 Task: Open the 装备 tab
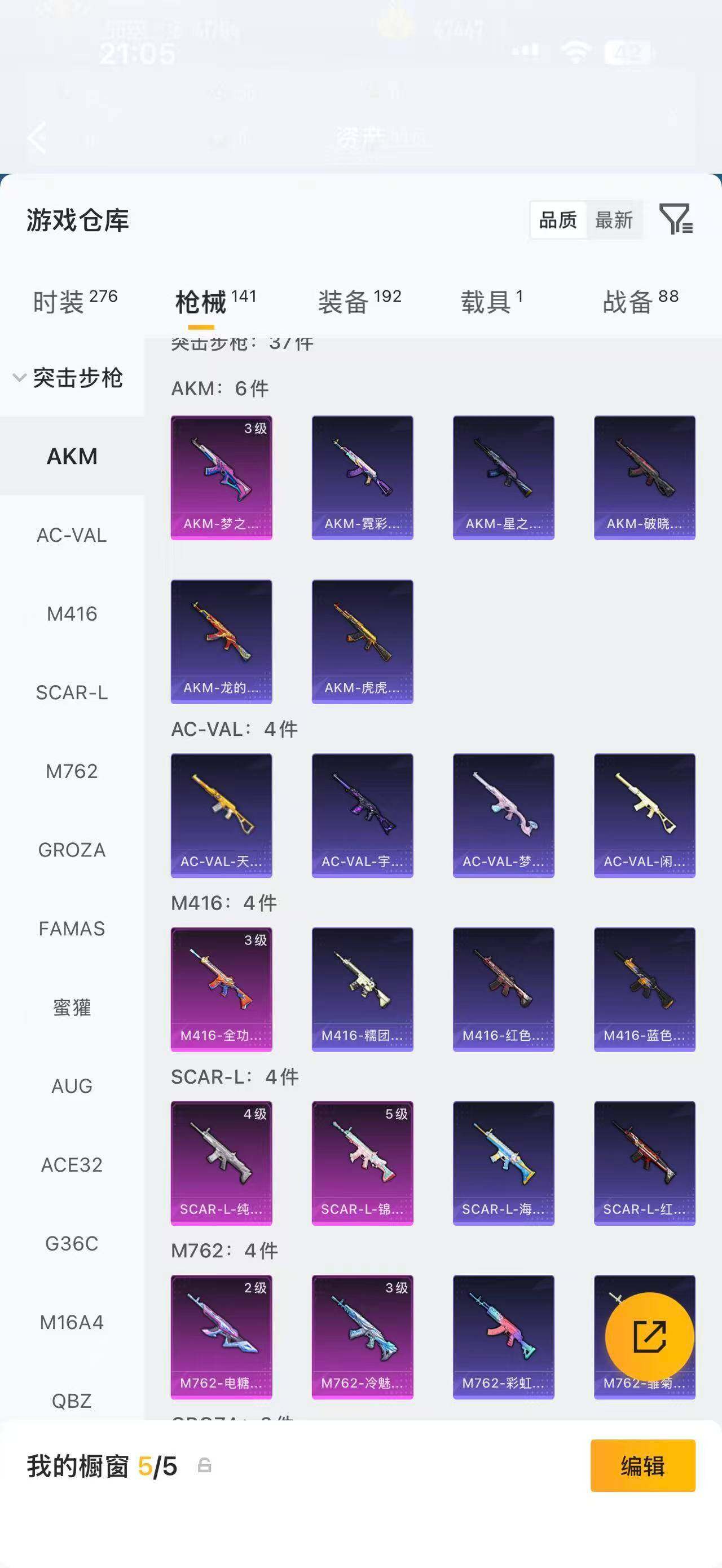click(x=359, y=301)
